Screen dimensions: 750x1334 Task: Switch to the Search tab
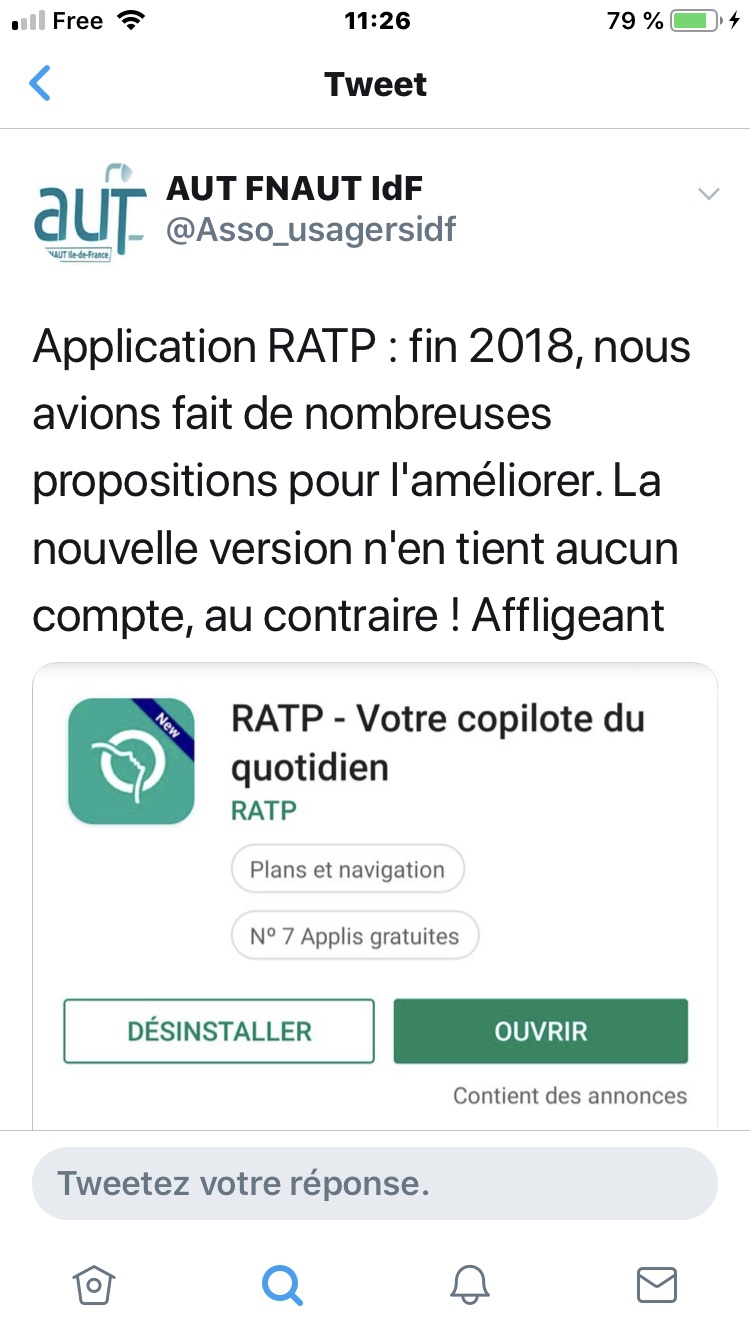(x=282, y=1284)
